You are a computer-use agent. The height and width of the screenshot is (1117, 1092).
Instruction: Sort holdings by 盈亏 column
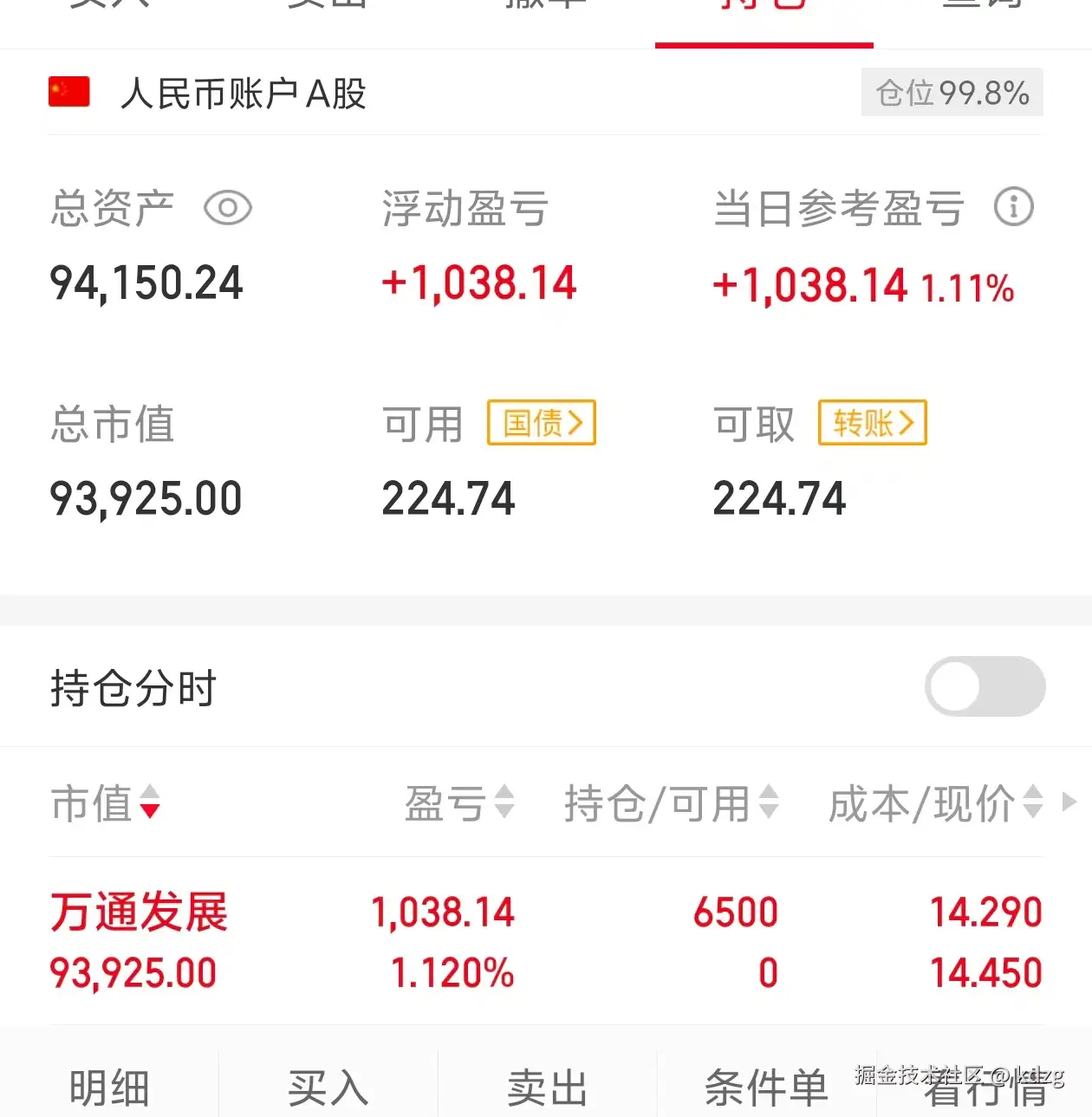coord(459,803)
